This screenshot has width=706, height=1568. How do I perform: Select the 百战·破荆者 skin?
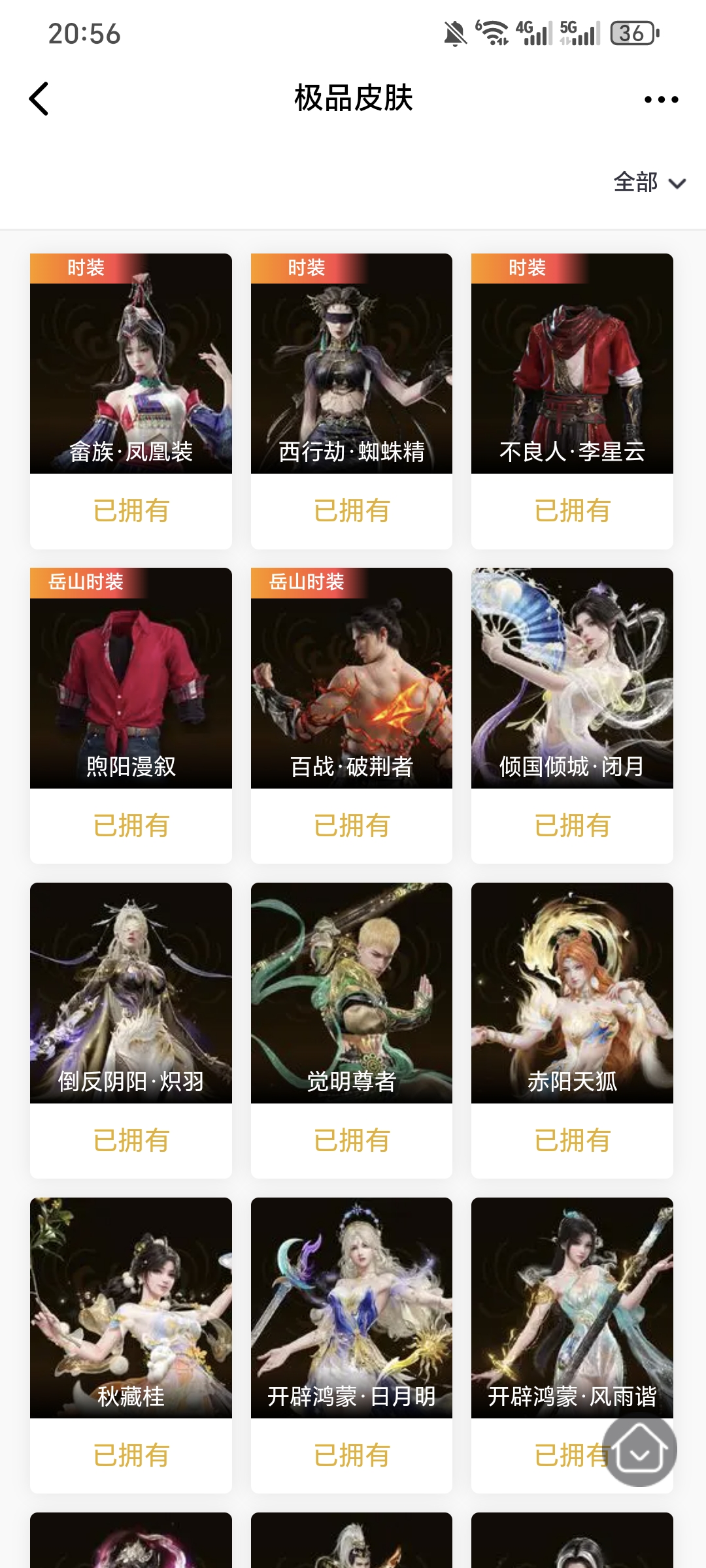point(351,678)
